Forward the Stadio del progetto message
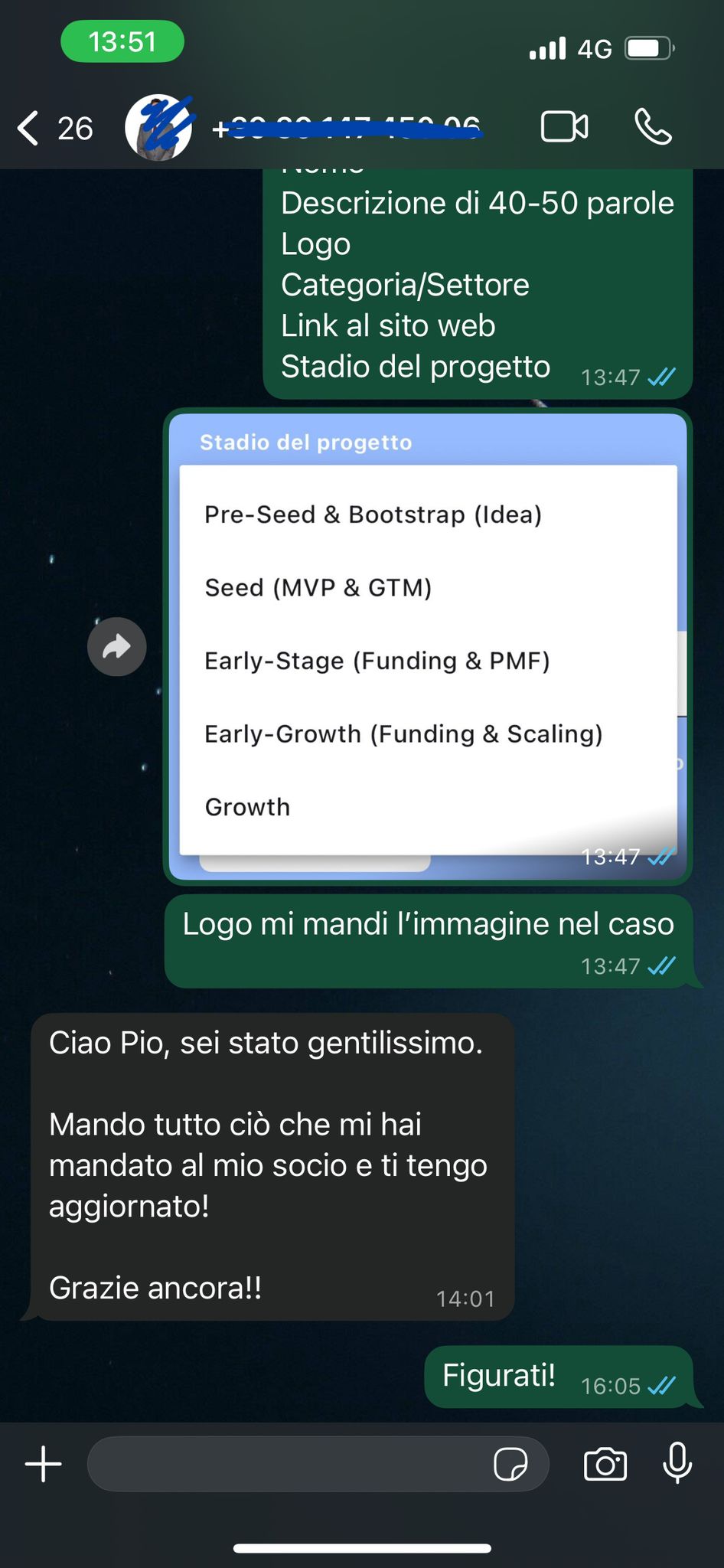The height and width of the screenshot is (1568, 724). (x=116, y=647)
